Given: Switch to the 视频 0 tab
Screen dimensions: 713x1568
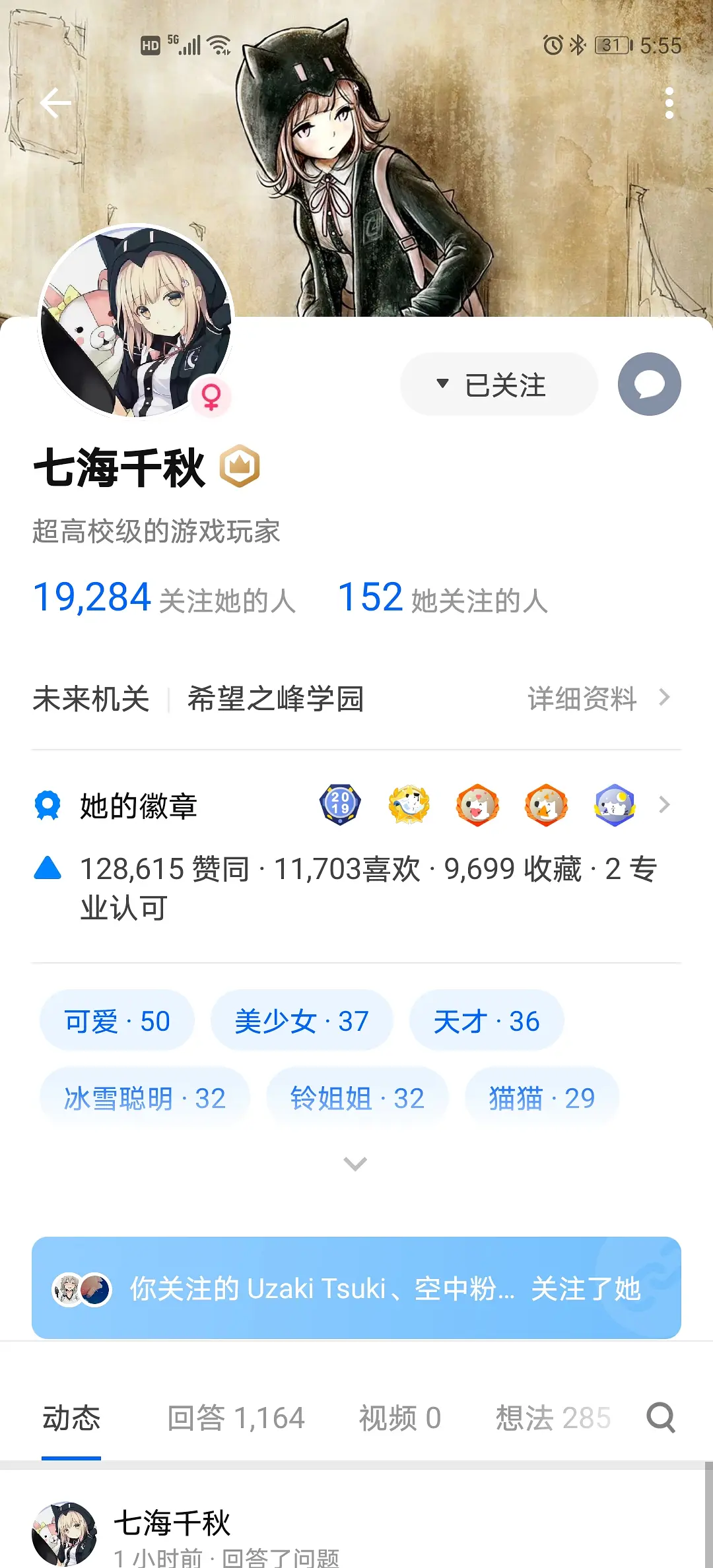Looking at the screenshot, I should coord(399,1418).
